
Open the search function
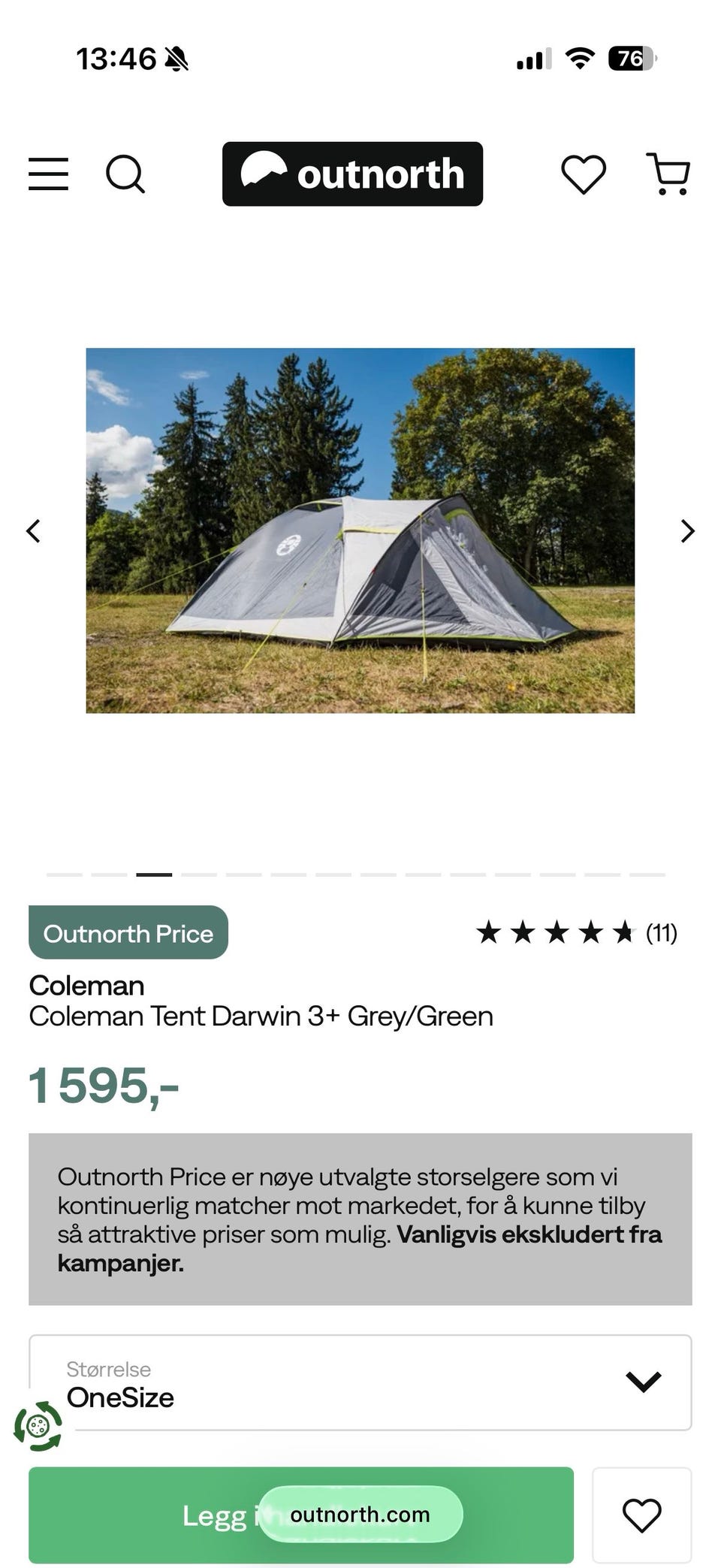(127, 174)
